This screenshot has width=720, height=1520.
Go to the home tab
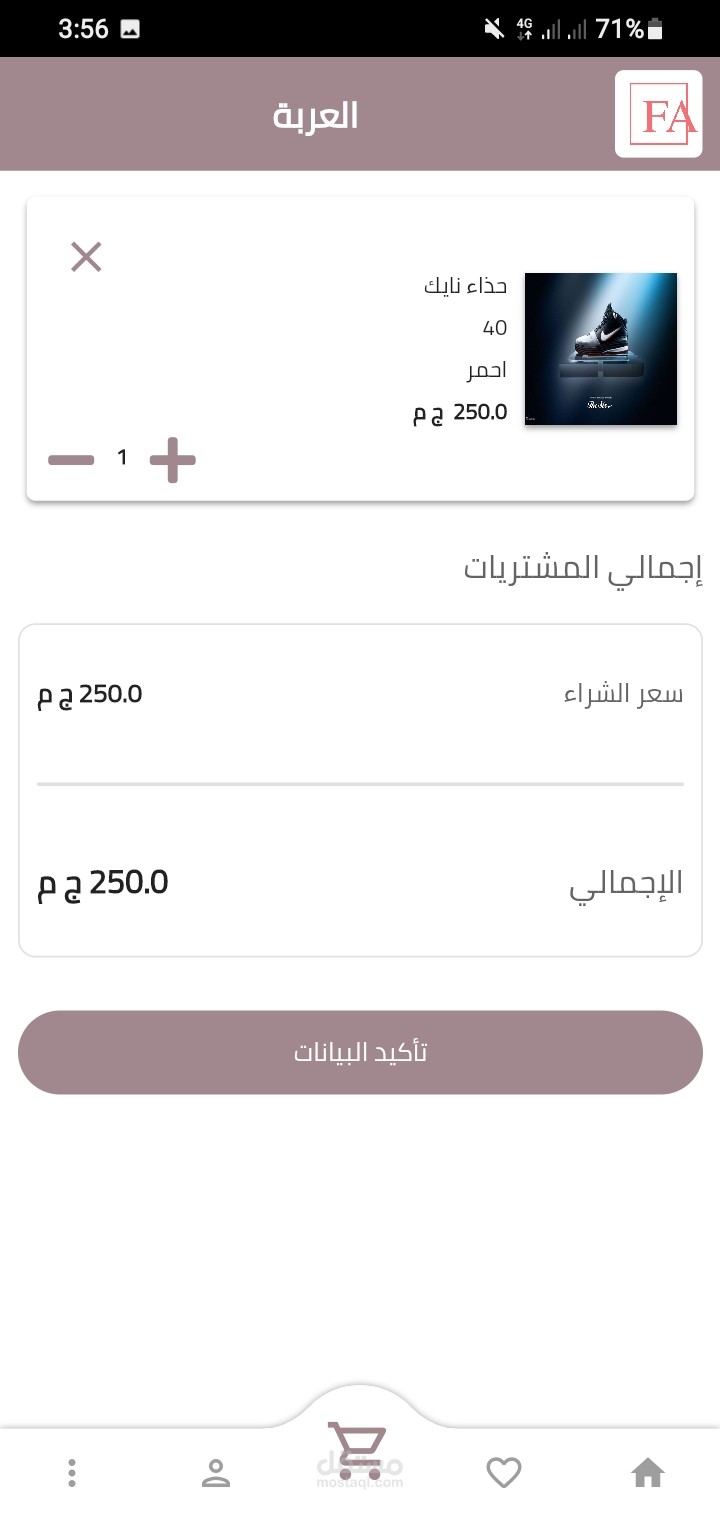pyautogui.click(x=648, y=1472)
